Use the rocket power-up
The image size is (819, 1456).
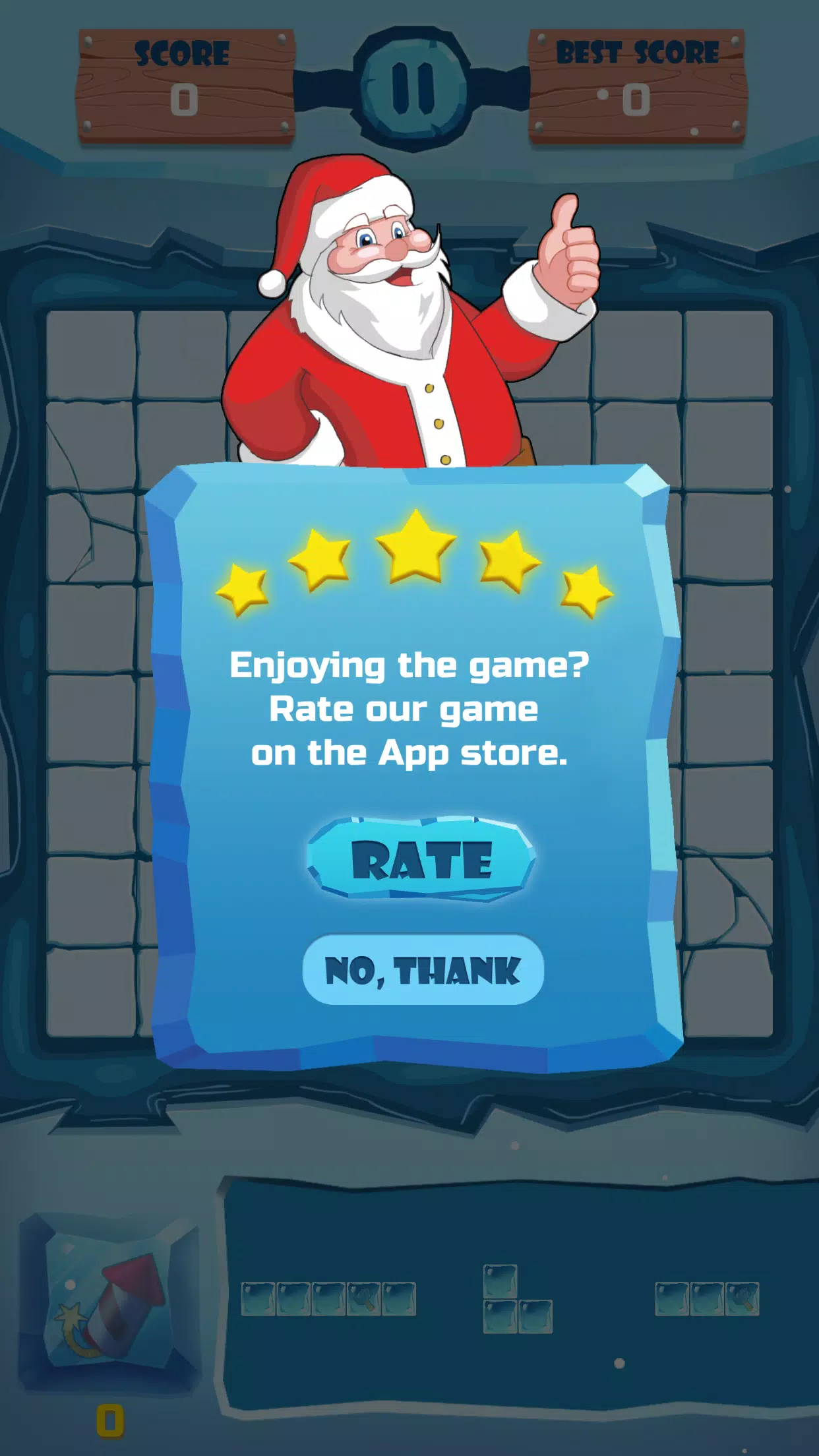point(109,1300)
